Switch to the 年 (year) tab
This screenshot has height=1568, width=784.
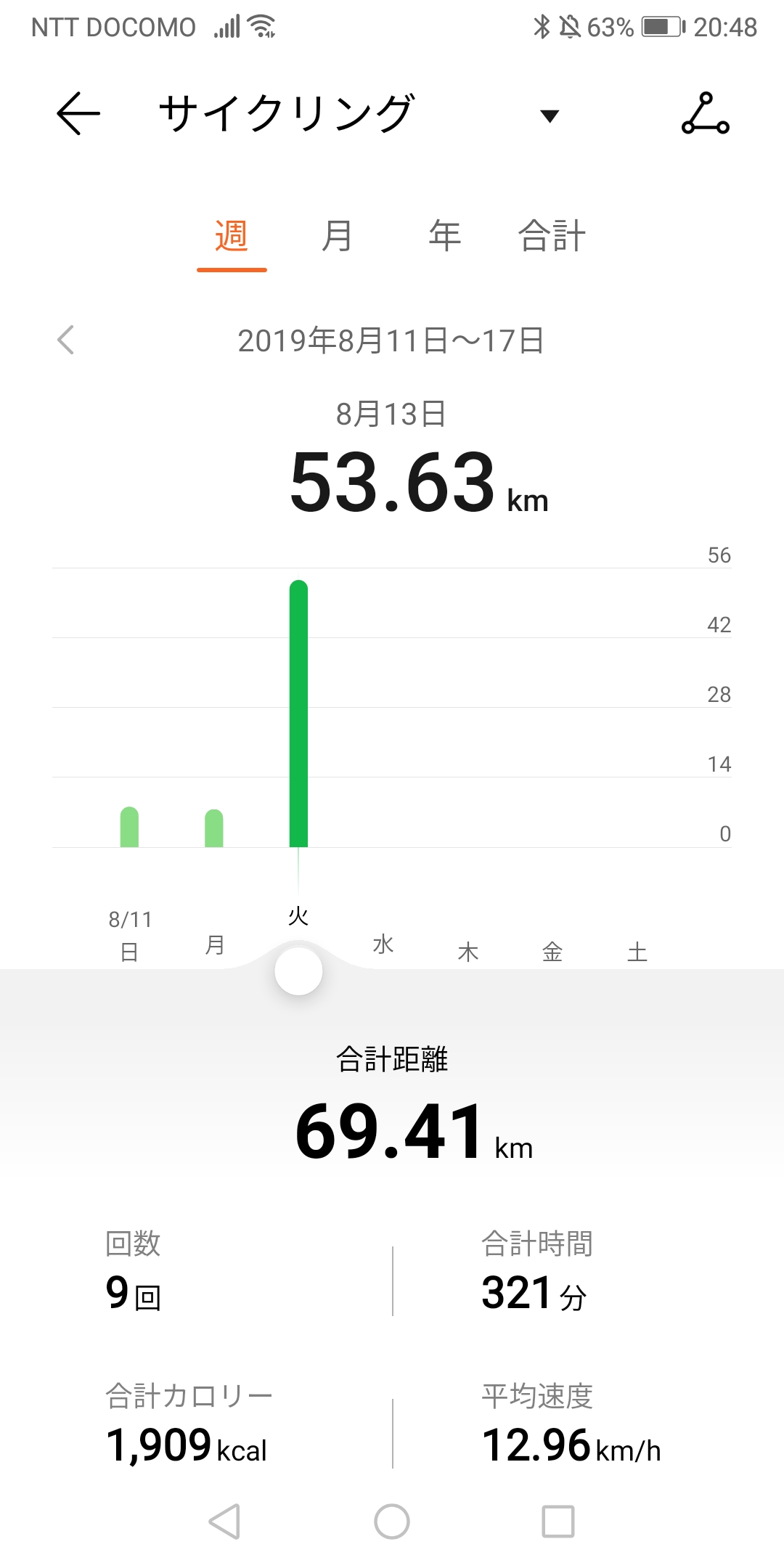click(444, 236)
